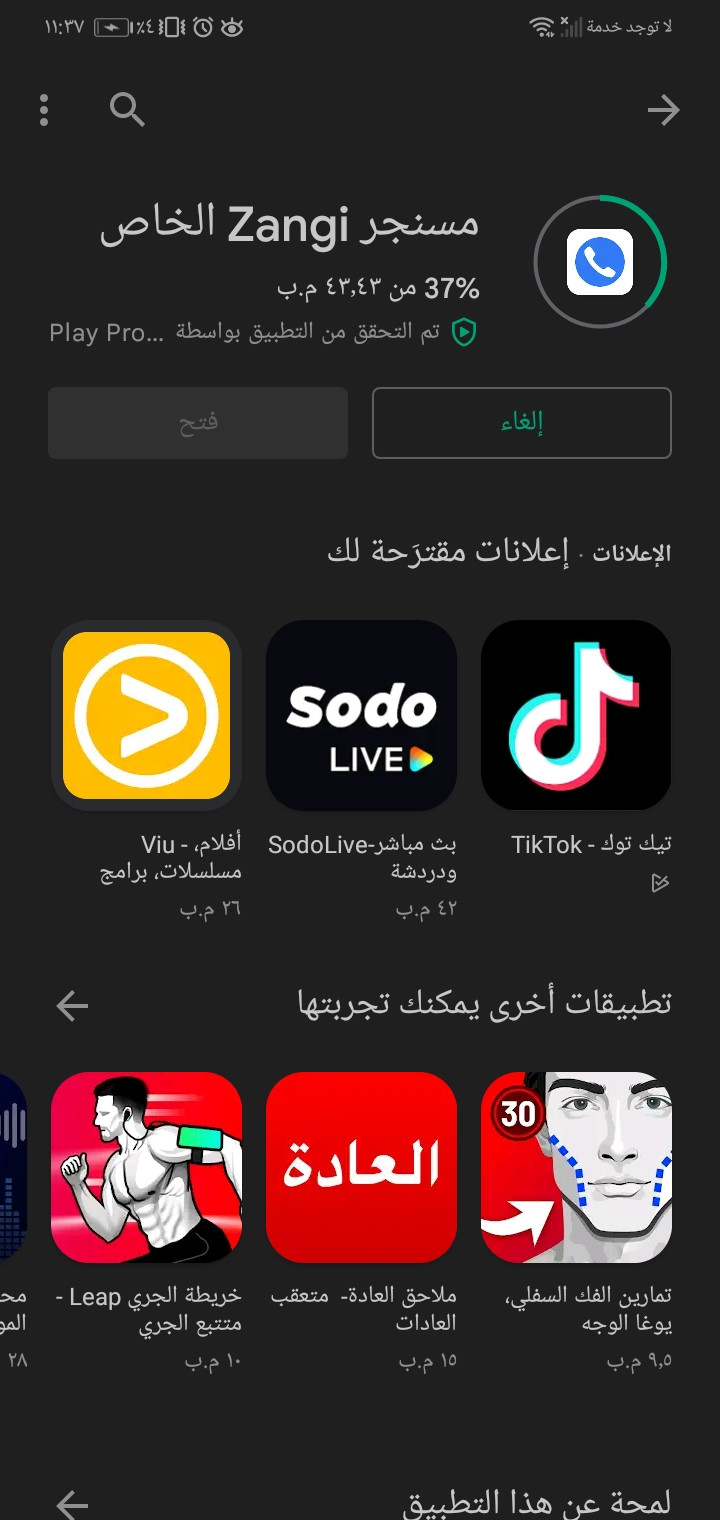This screenshot has height=1520, width=720.
Task: Go back using the top arrow
Action: point(663,110)
